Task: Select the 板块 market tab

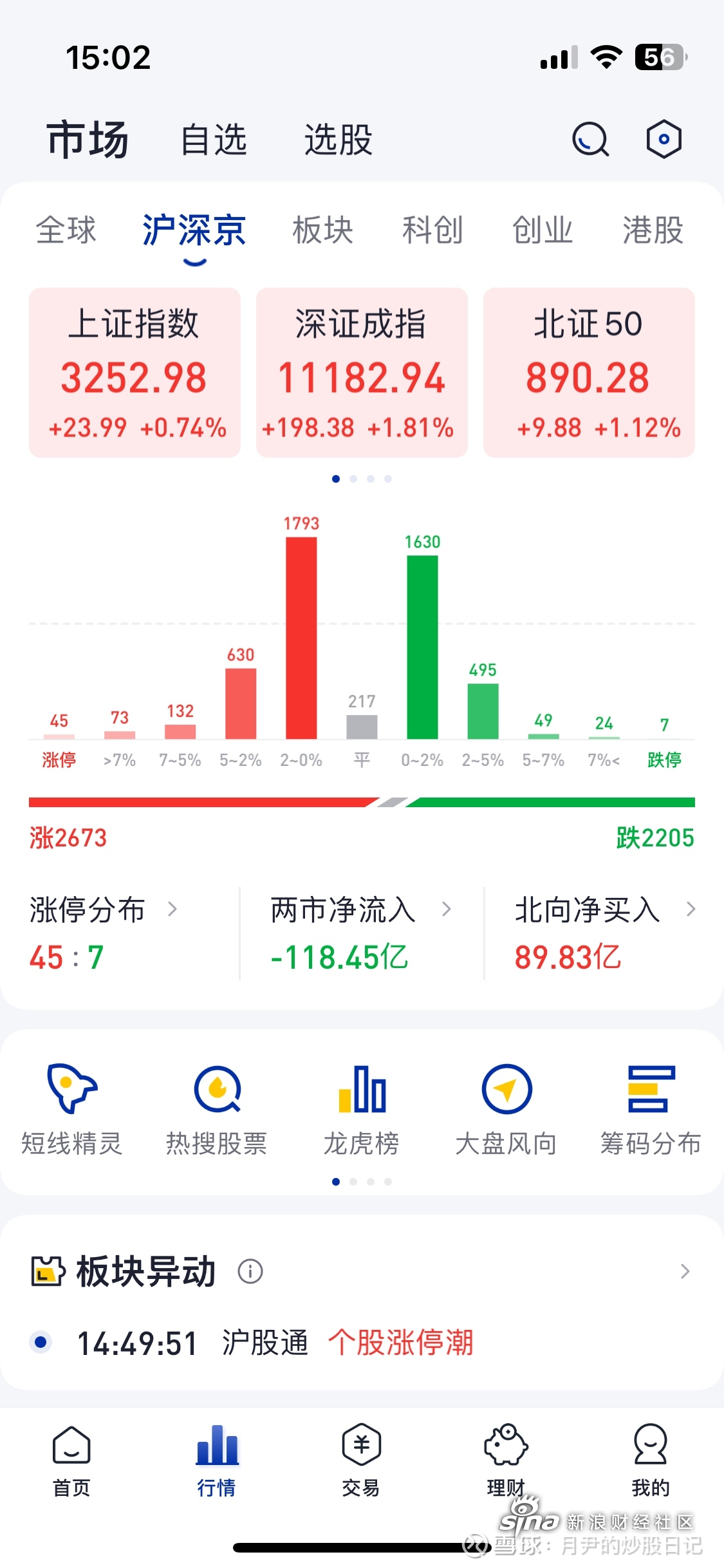Action: click(322, 230)
